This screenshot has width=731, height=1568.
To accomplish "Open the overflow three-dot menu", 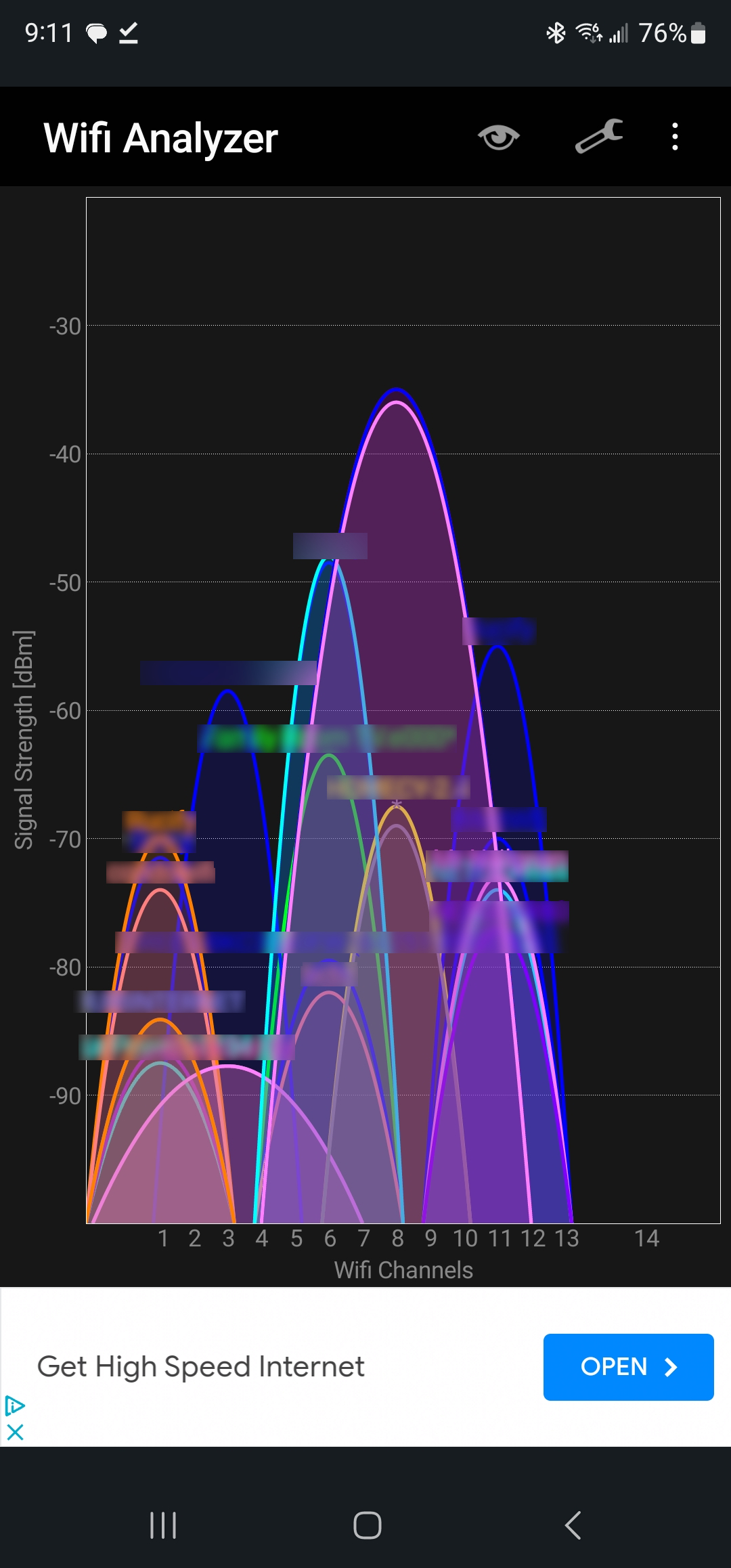I will click(674, 137).
